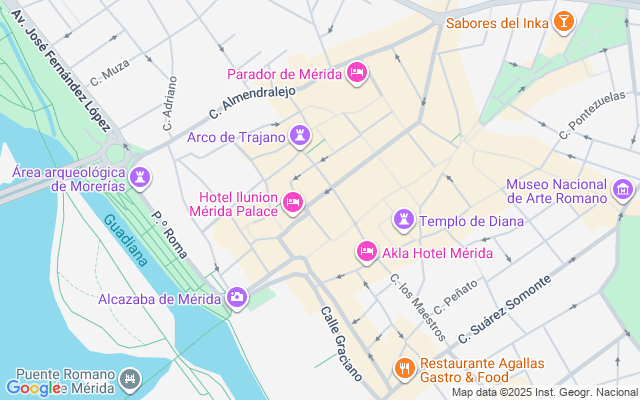This screenshot has height=400, width=640.
Task: Tap the Arco de Trajano landmark pin
Action: tap(300, 135)
